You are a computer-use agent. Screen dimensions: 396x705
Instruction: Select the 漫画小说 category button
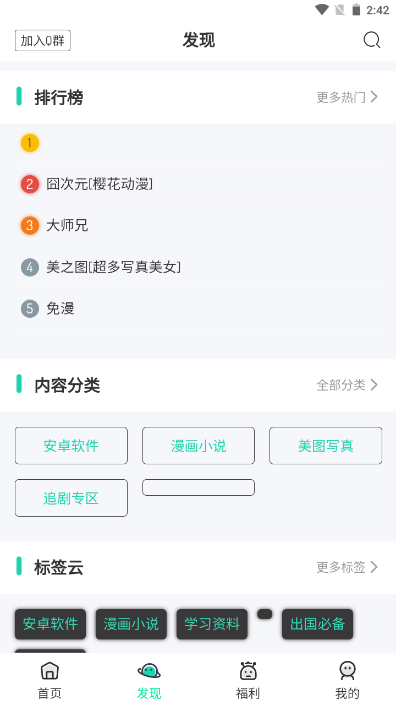(x=198, y=446)
